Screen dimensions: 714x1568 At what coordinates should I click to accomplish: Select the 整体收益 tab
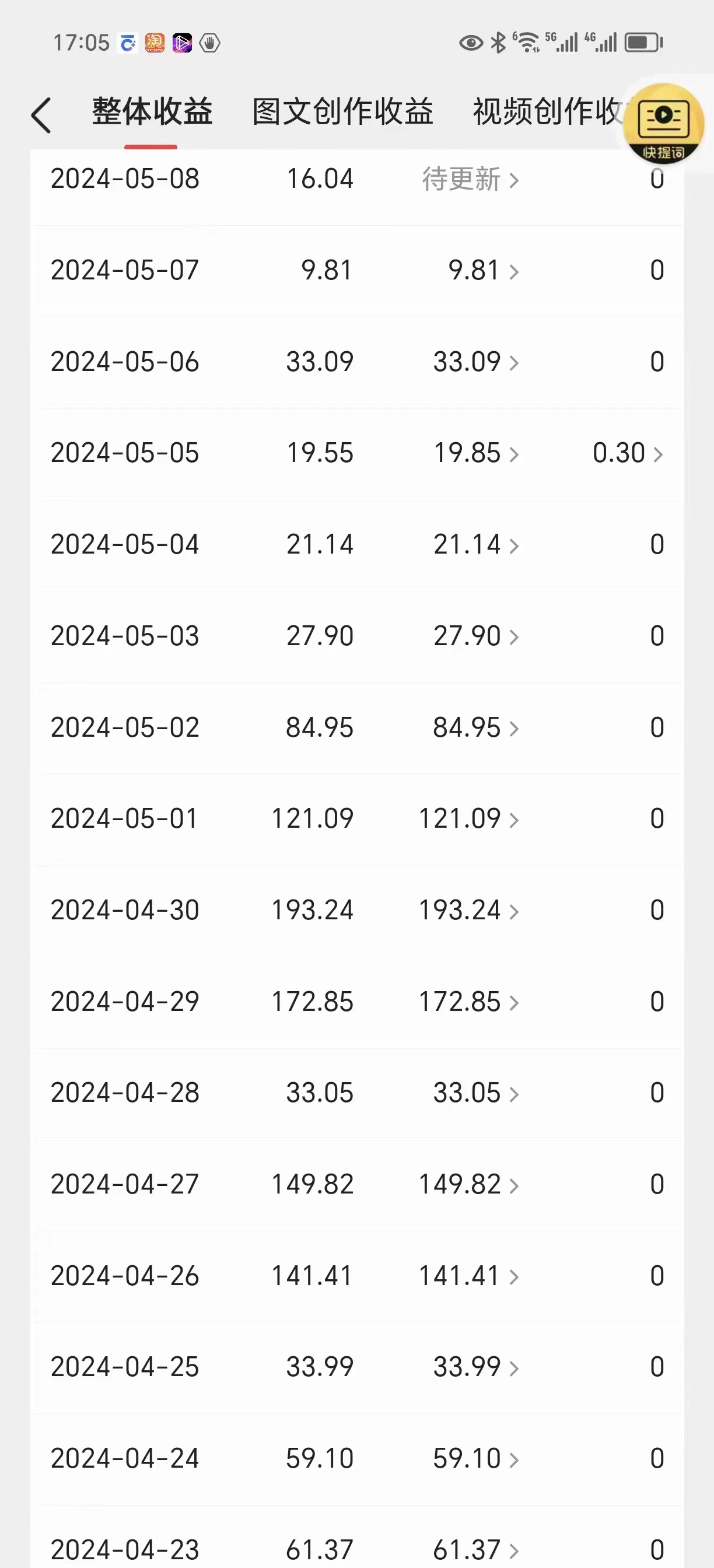coord(152,112)
